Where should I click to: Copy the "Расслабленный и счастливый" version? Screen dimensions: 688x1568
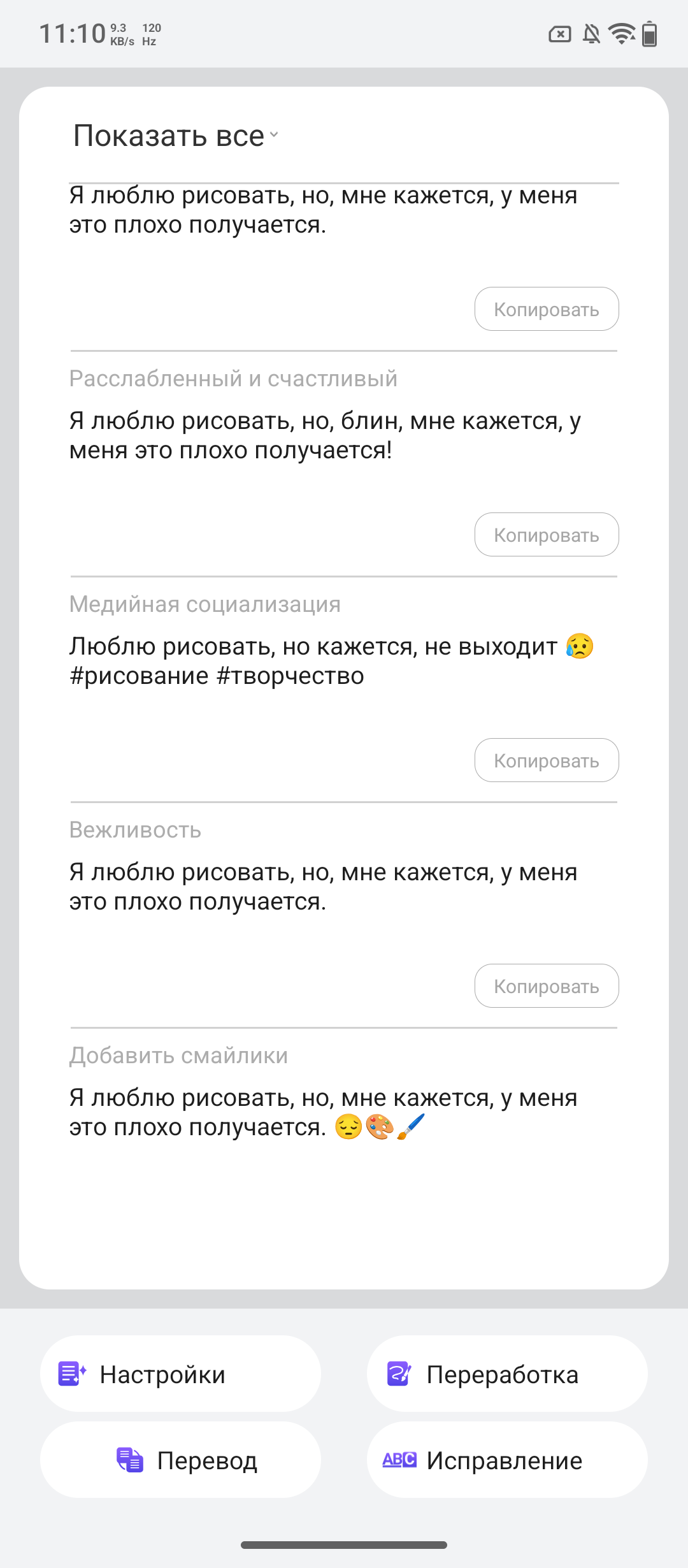(x=546, y=535)
